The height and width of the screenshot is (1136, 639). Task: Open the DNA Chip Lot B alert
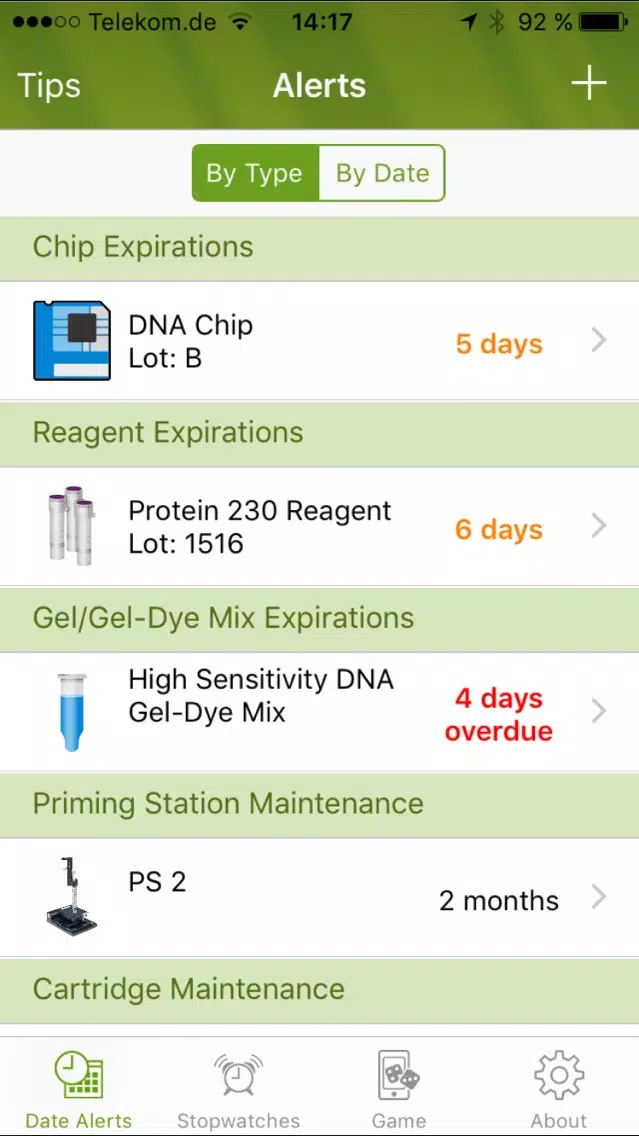click(320, 341)
